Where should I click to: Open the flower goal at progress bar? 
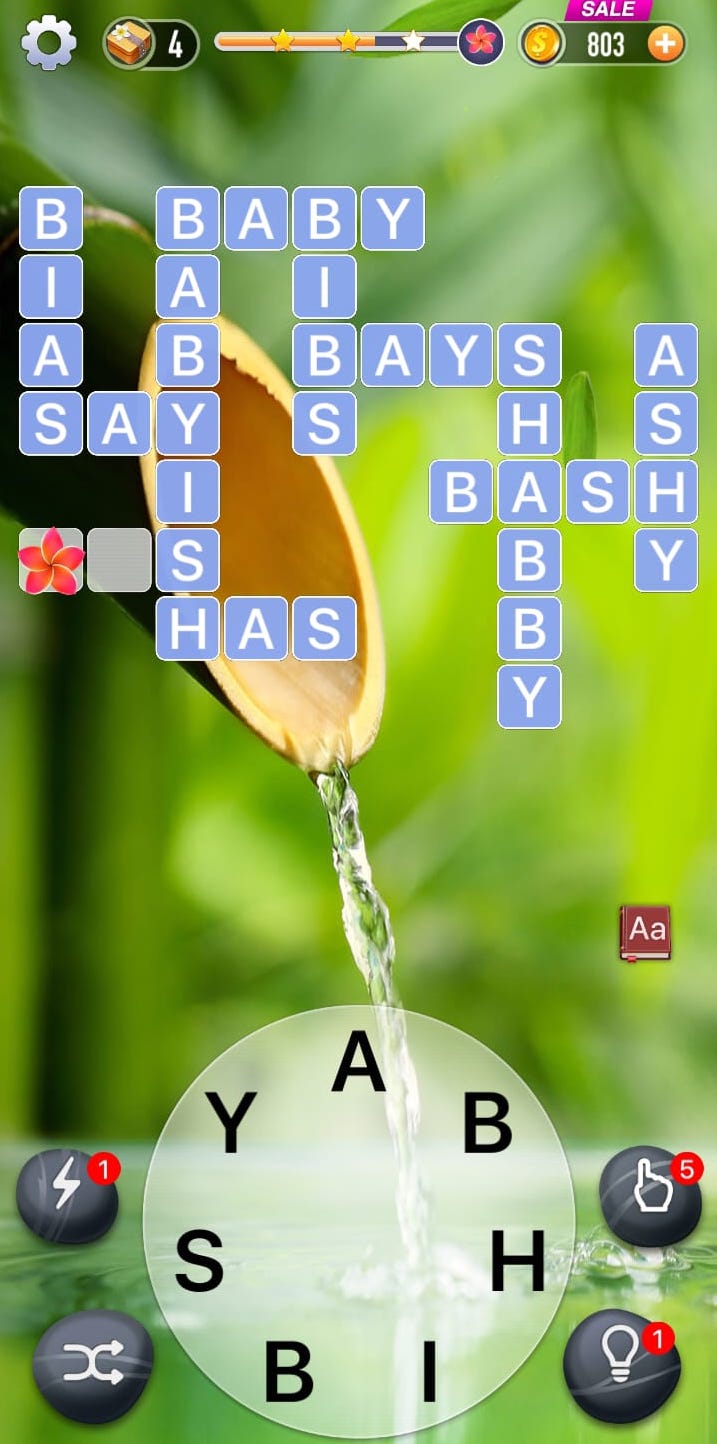481,43
